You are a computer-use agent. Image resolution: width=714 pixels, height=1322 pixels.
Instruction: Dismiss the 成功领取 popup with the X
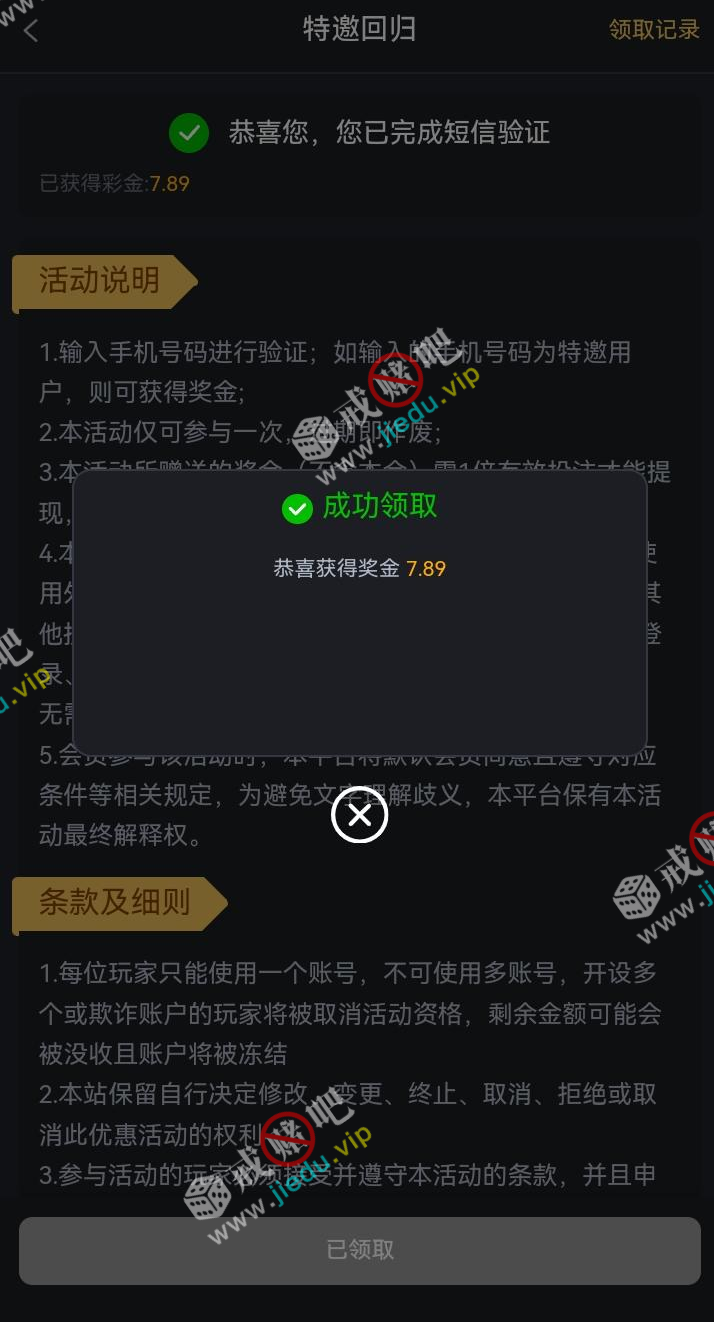point(359,816)
